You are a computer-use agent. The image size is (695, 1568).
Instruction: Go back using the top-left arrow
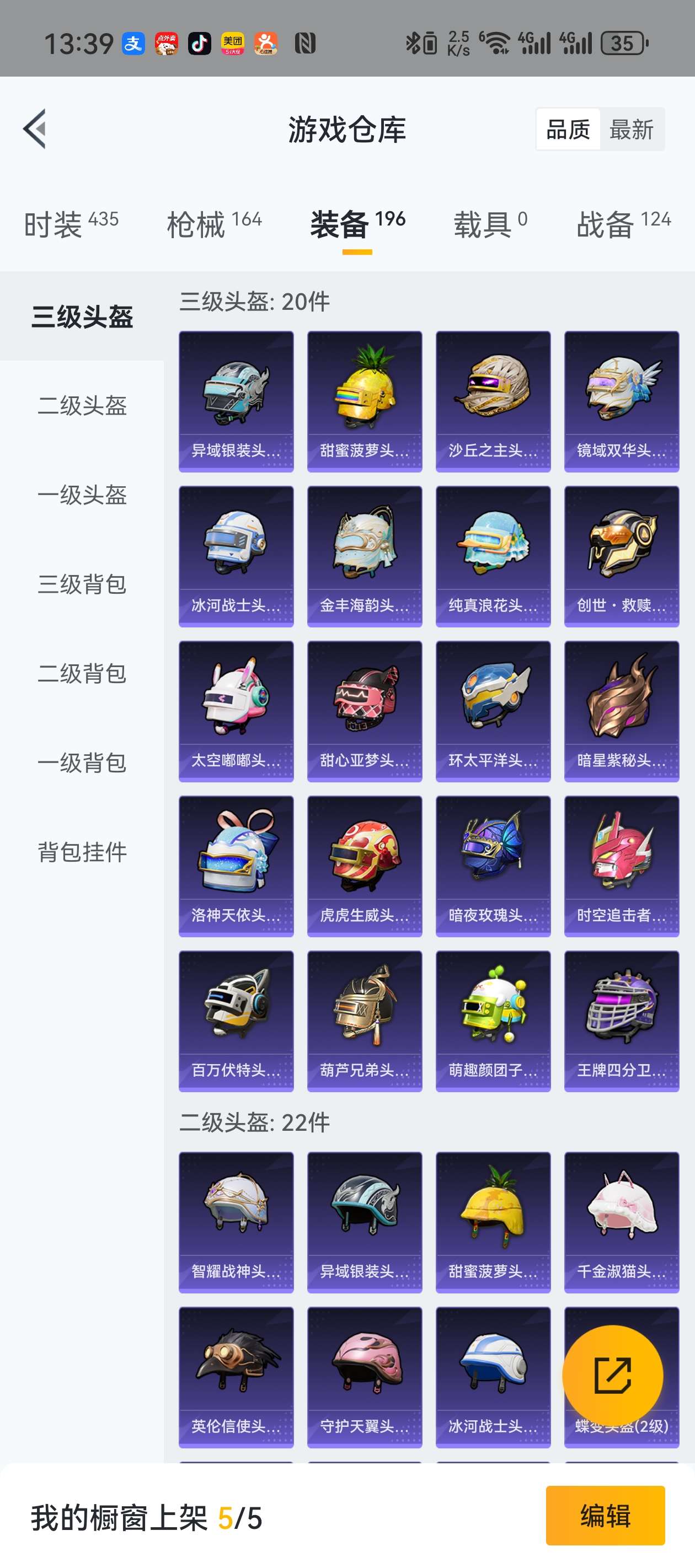(x=35, y=128)
